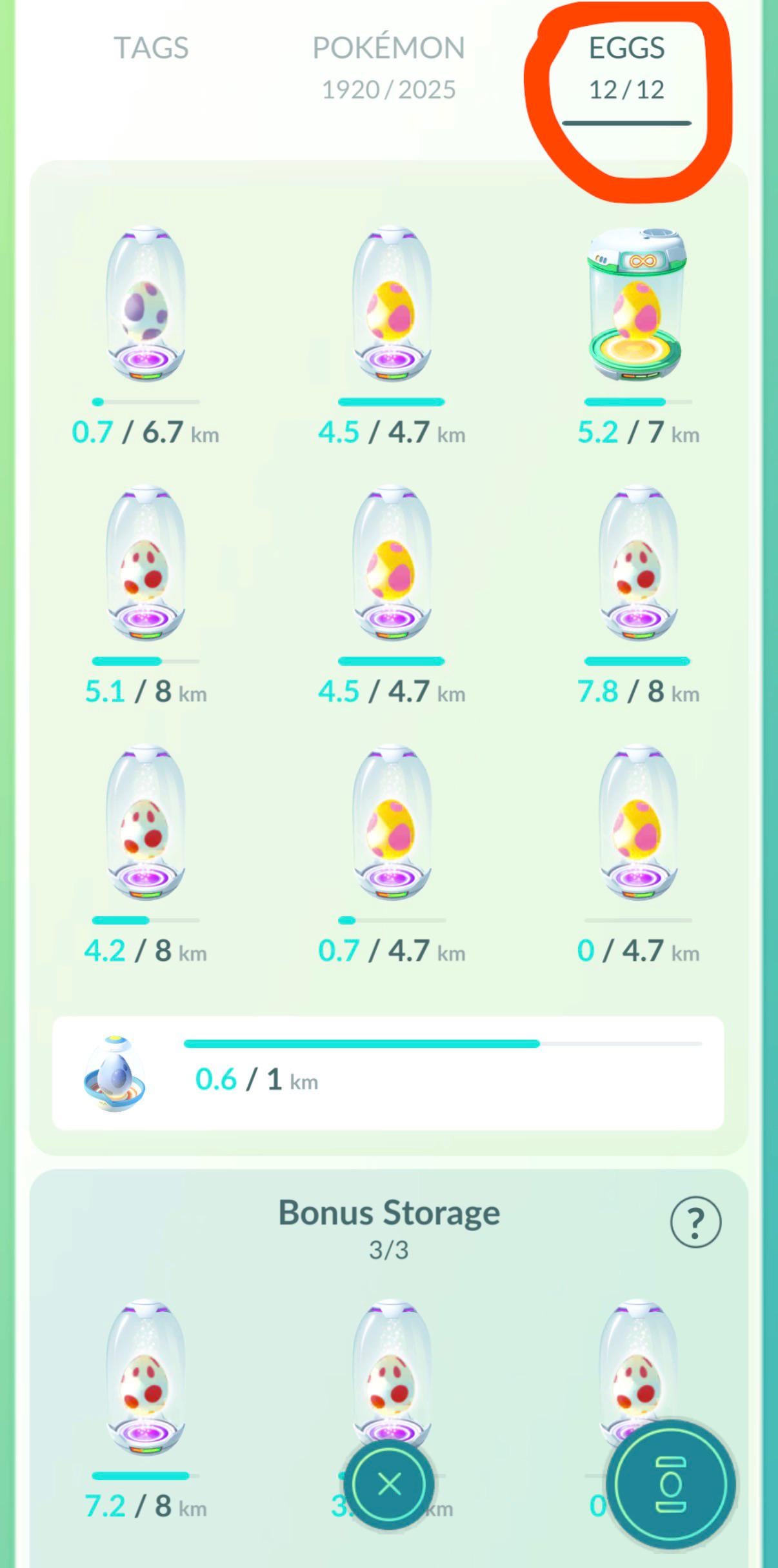
Task: View the egg at 0.7 / 4.7 km
Action: click(x=392, y=824)
